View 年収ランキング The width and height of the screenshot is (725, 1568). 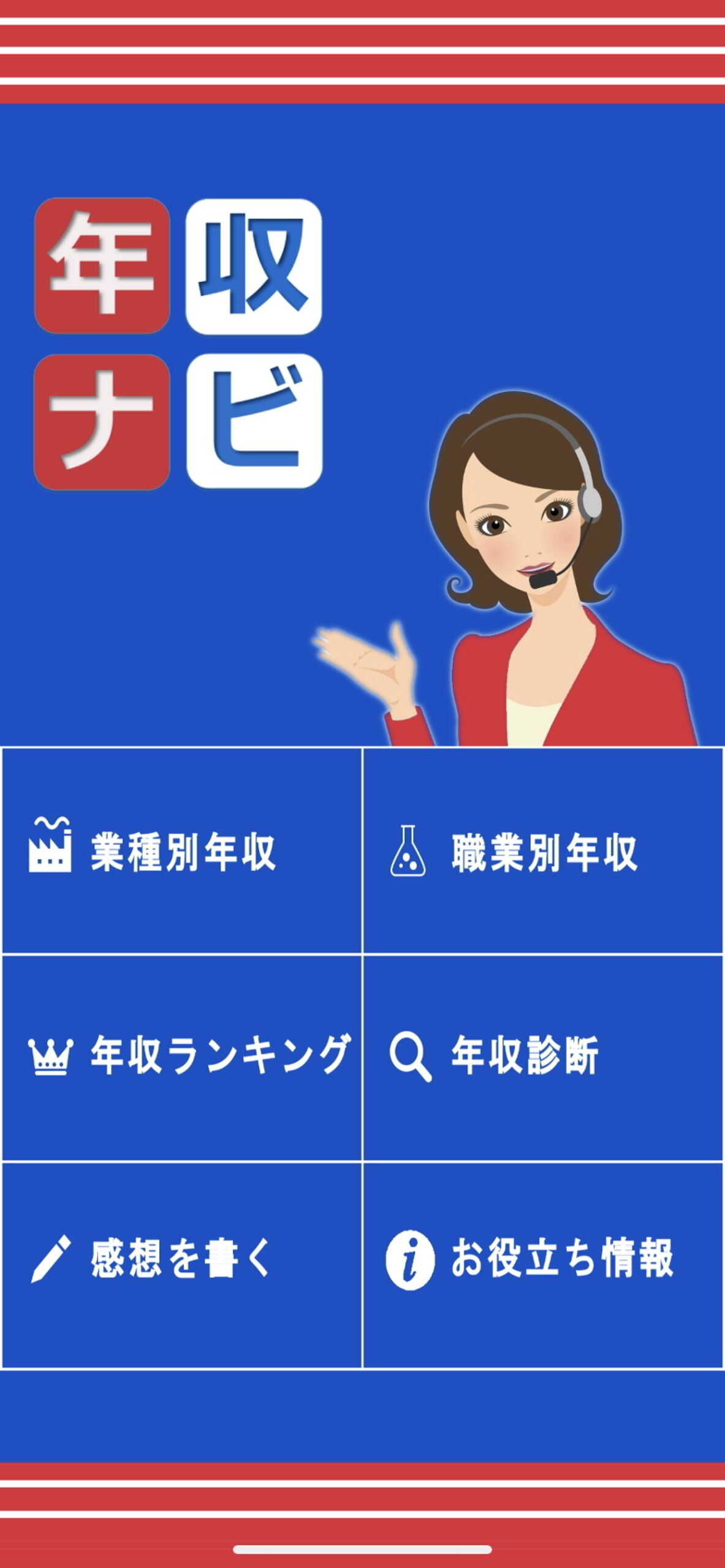182,1058
